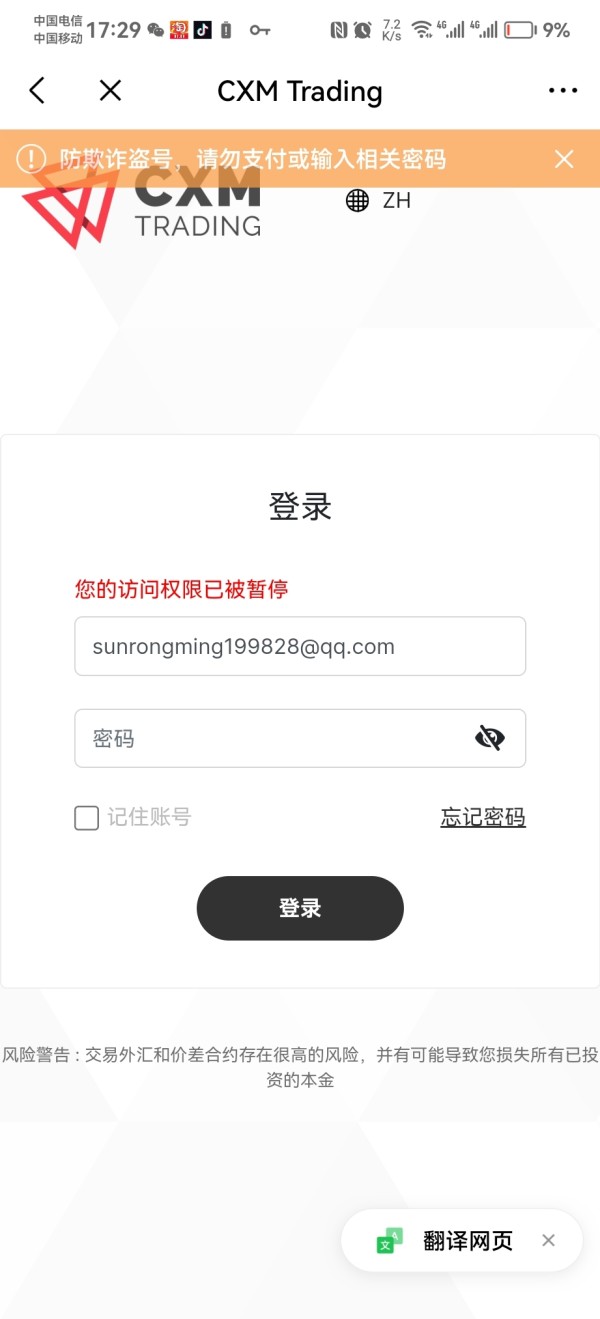600x1319 pixels.
Task: Check the 记住账号 checkbox
Action: tap(87, 818)
